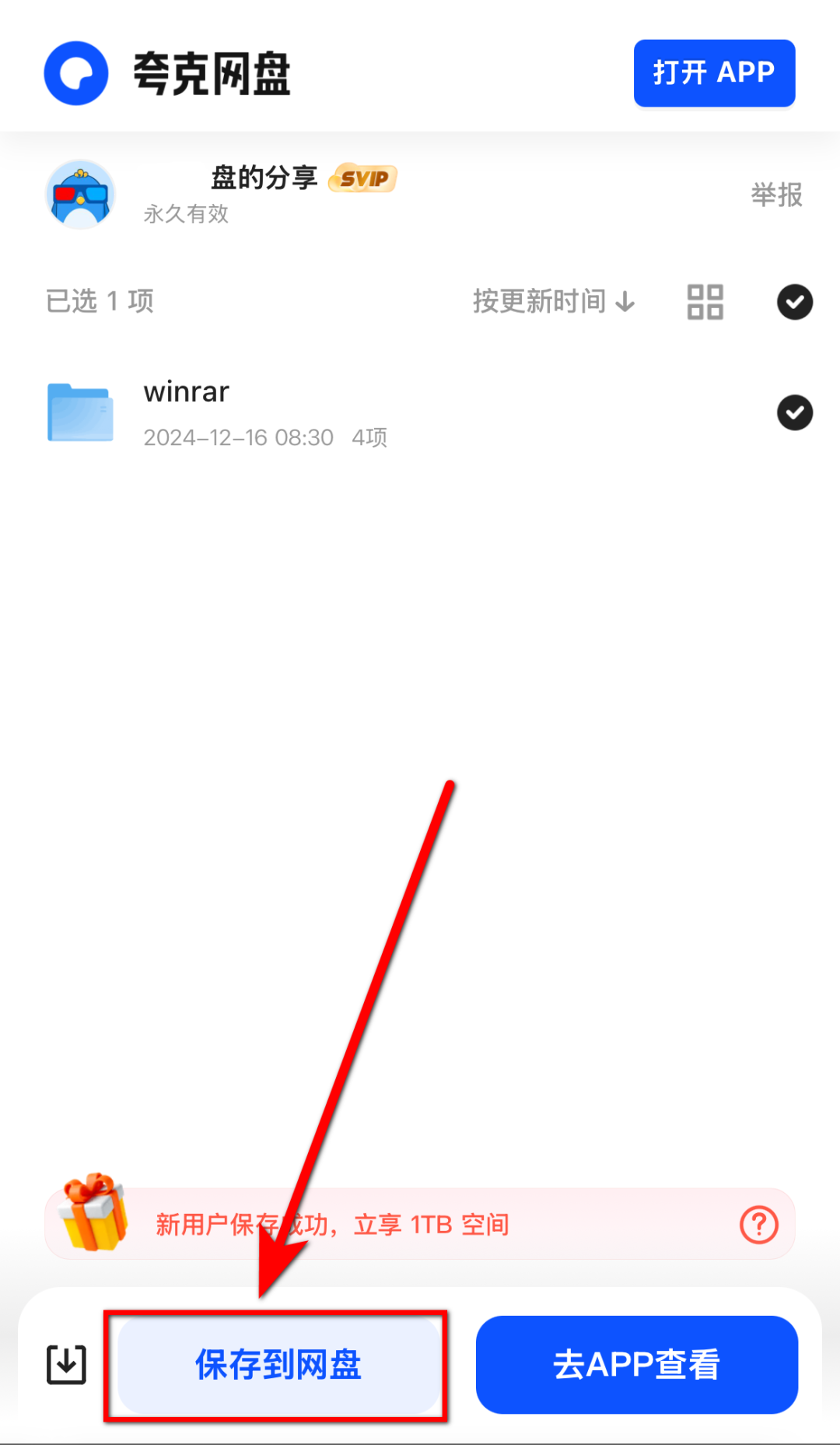Screen dimensions: 840x1445
Task: Uncheck the winrar folder checkbox
Action: 794,412
